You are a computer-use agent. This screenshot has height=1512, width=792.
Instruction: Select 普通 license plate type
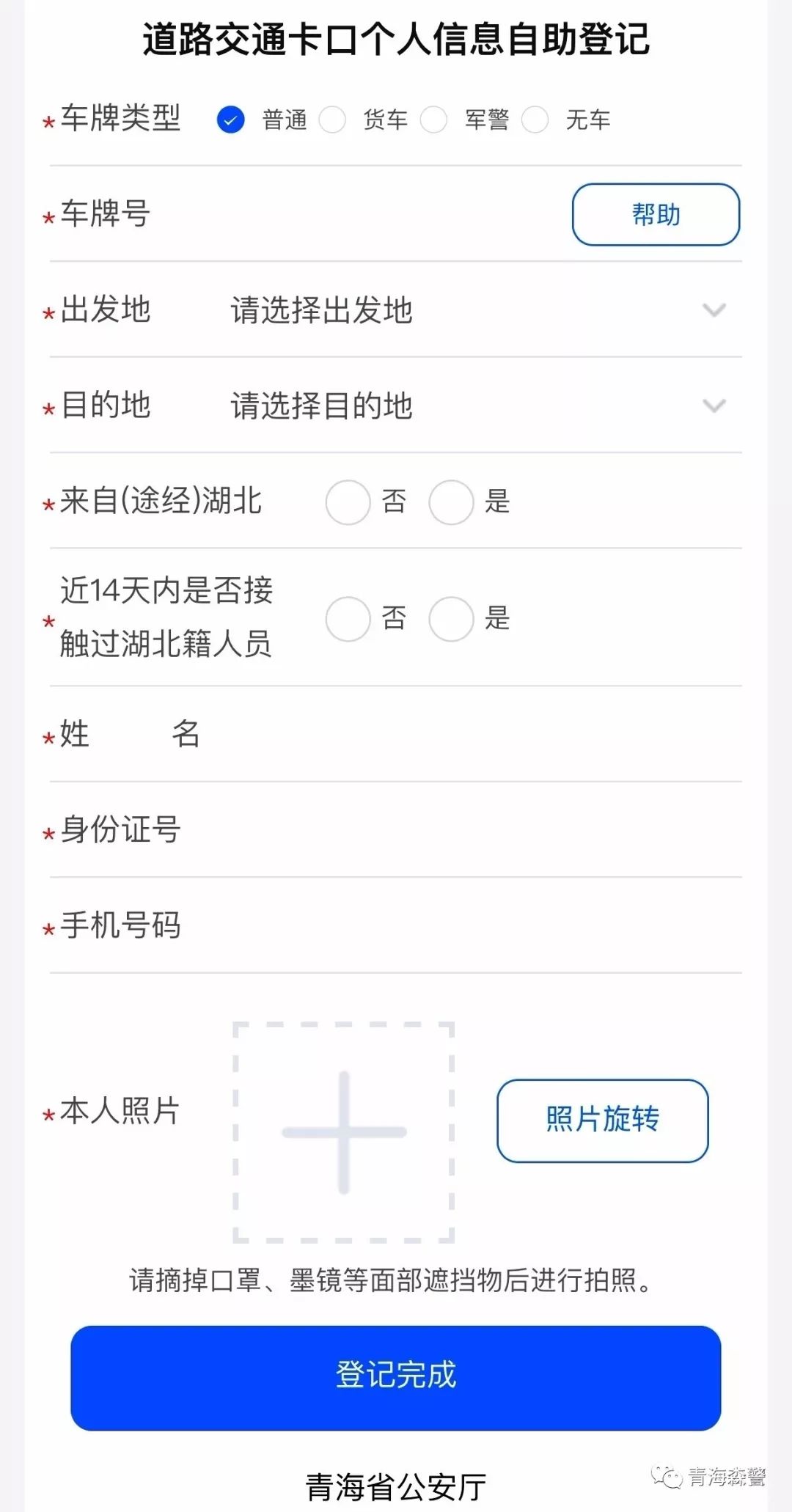click(231, 120)
